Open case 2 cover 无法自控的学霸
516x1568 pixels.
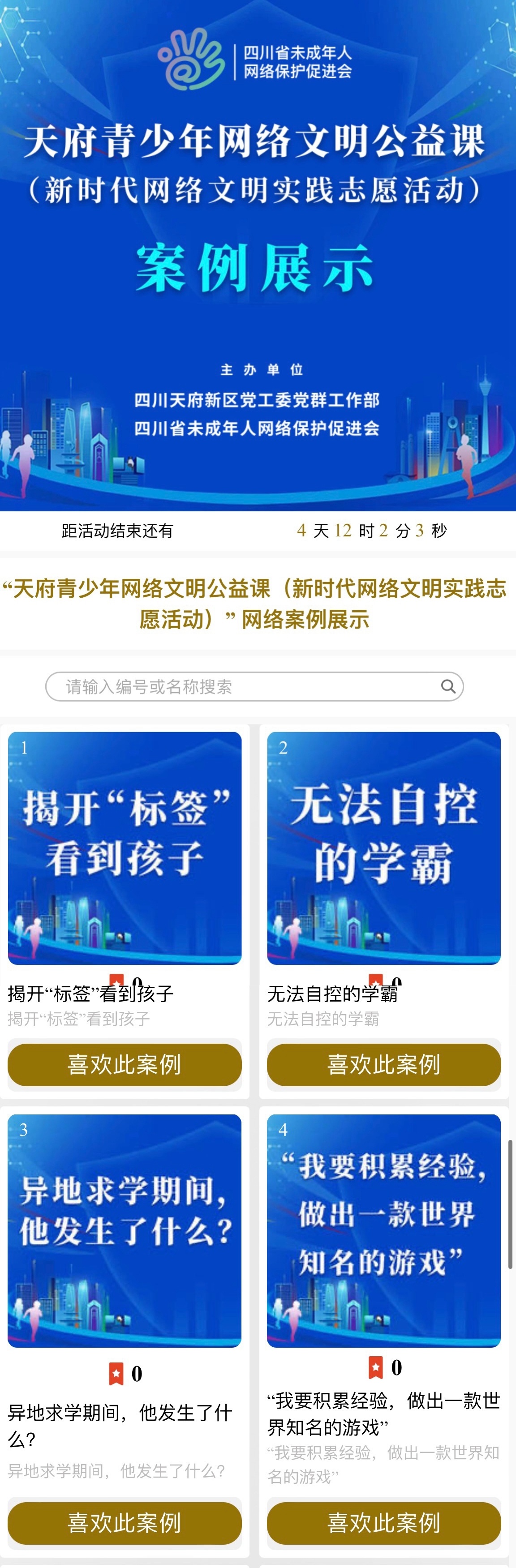(384, 848)
